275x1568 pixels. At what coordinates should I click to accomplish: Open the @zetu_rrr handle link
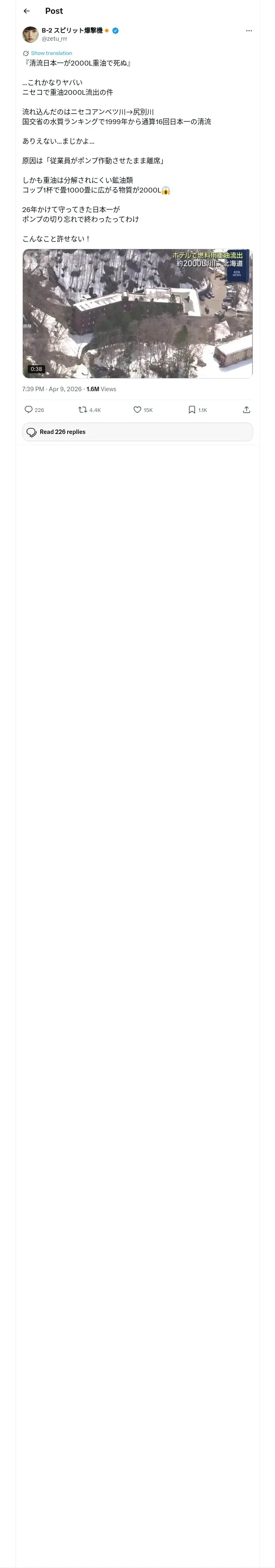point(54,38)
